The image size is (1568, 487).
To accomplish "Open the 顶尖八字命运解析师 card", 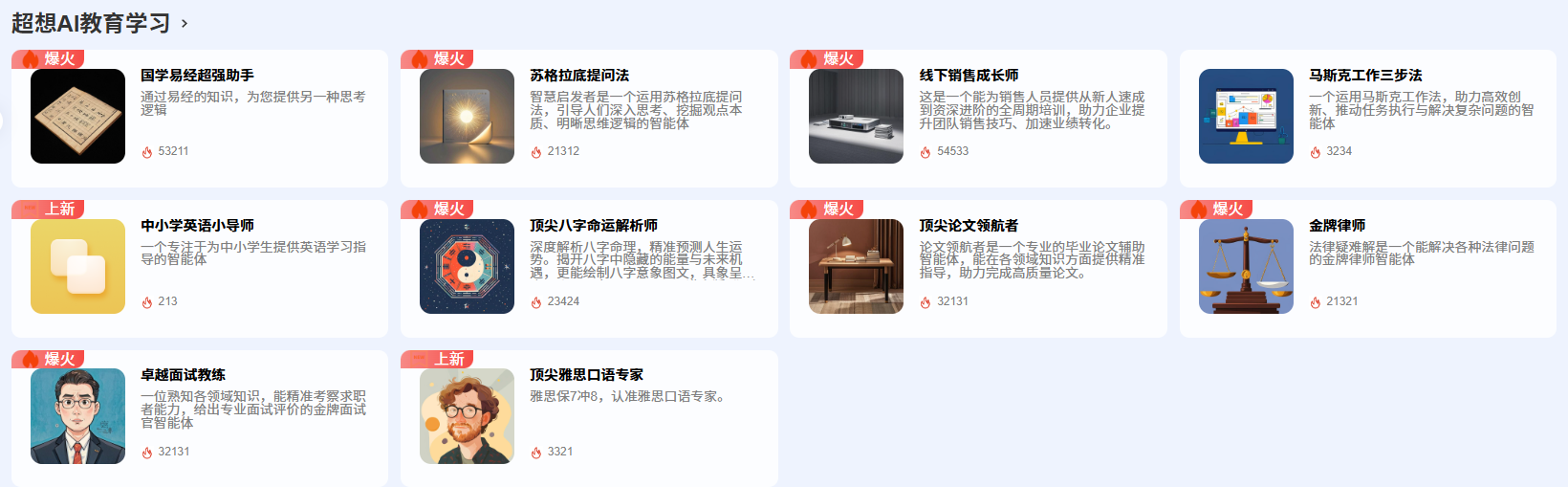I will (x=588, y=268).
